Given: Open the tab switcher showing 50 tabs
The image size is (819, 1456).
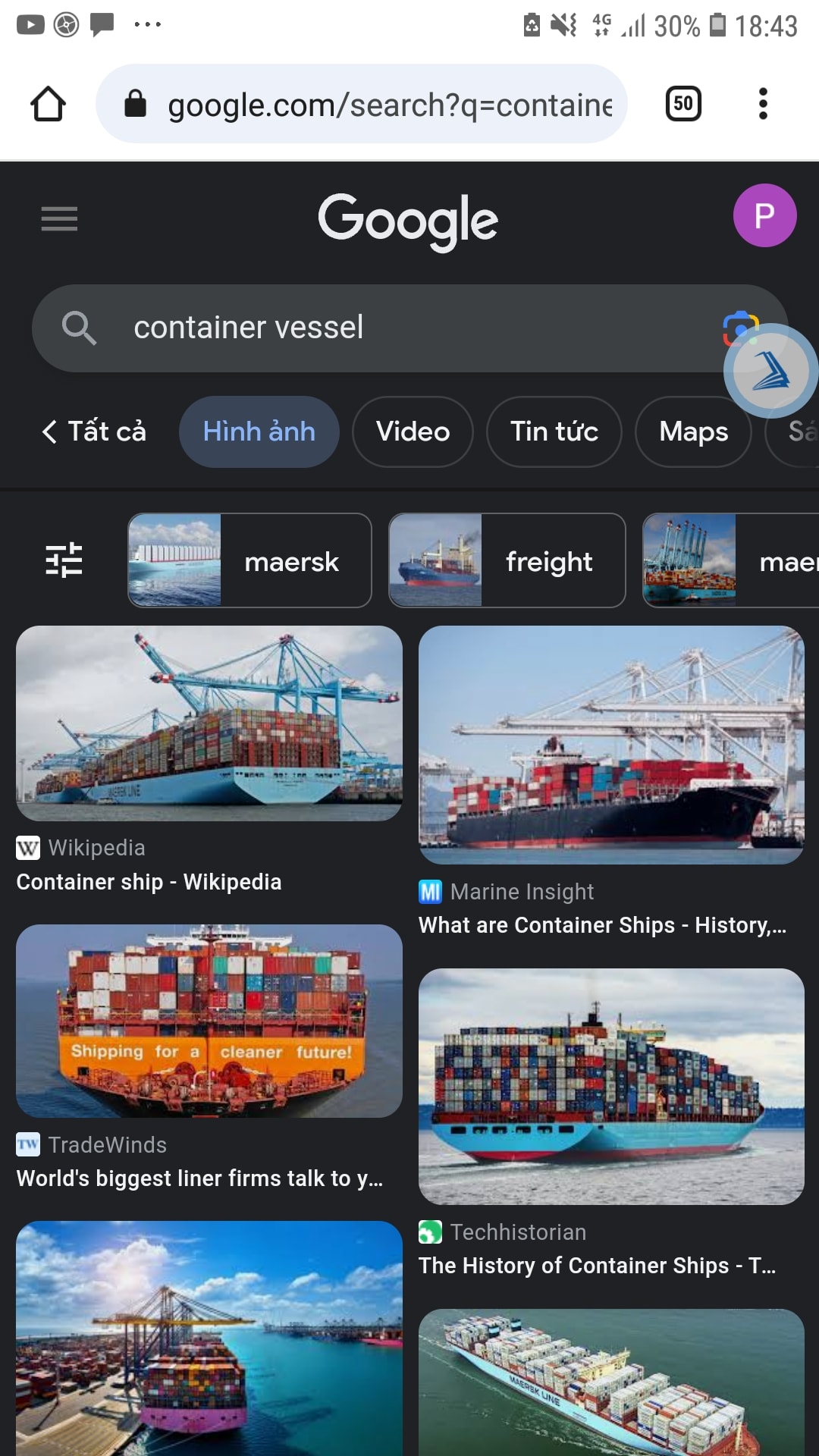Looking at the screenshot, I should coord(683,104).
